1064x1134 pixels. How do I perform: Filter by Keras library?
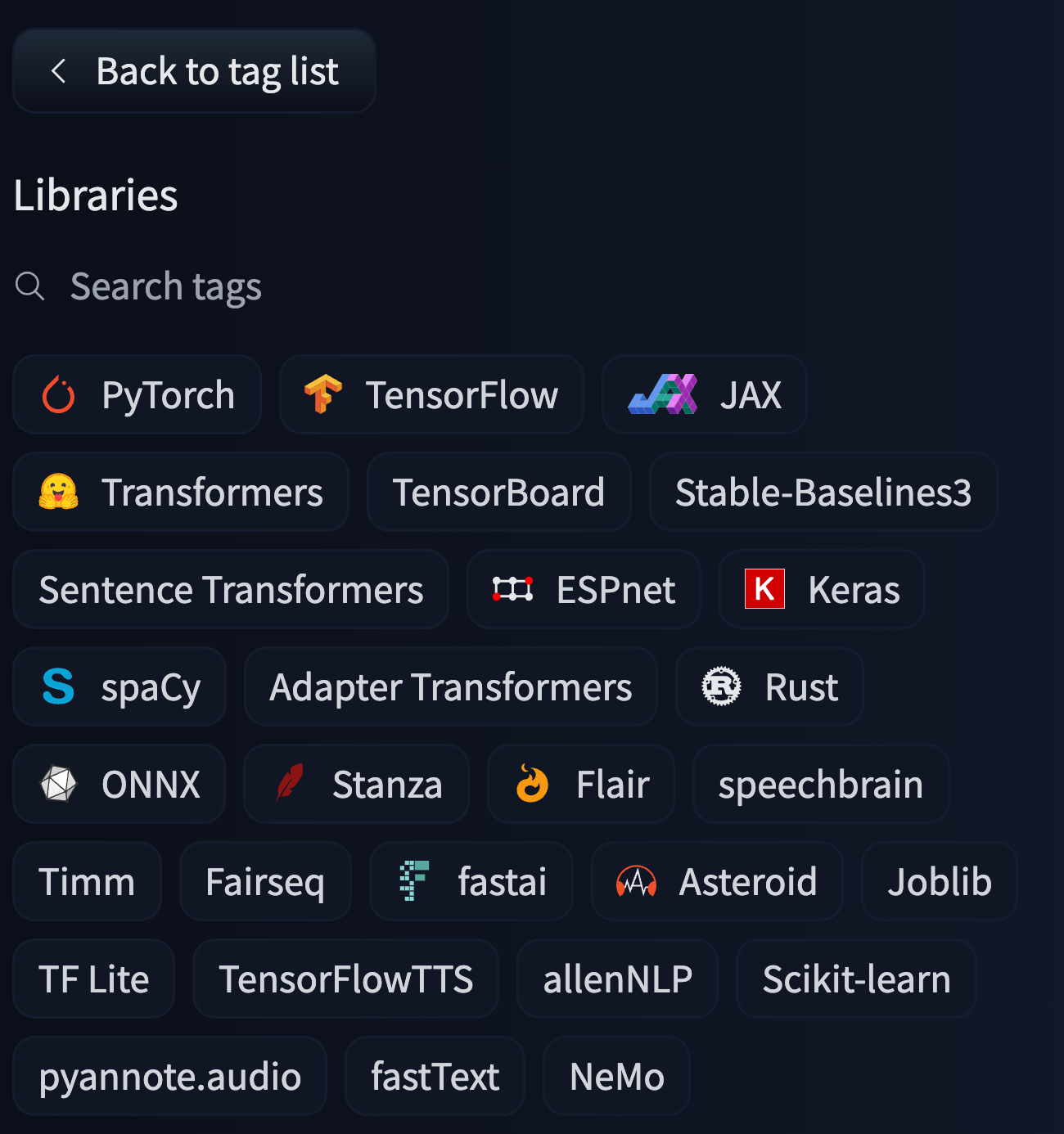822,590
